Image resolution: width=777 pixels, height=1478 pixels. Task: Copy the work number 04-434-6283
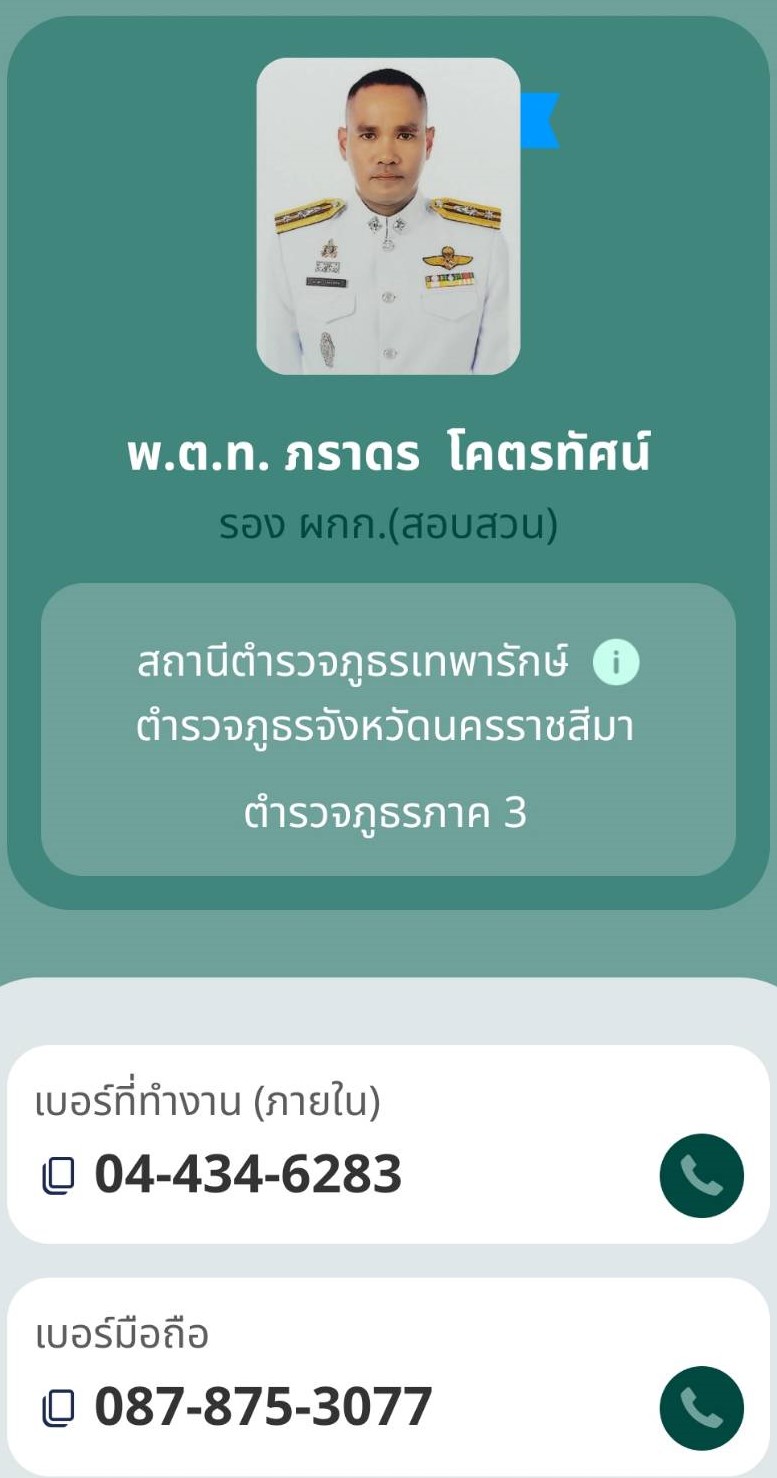pos(58,1177)
